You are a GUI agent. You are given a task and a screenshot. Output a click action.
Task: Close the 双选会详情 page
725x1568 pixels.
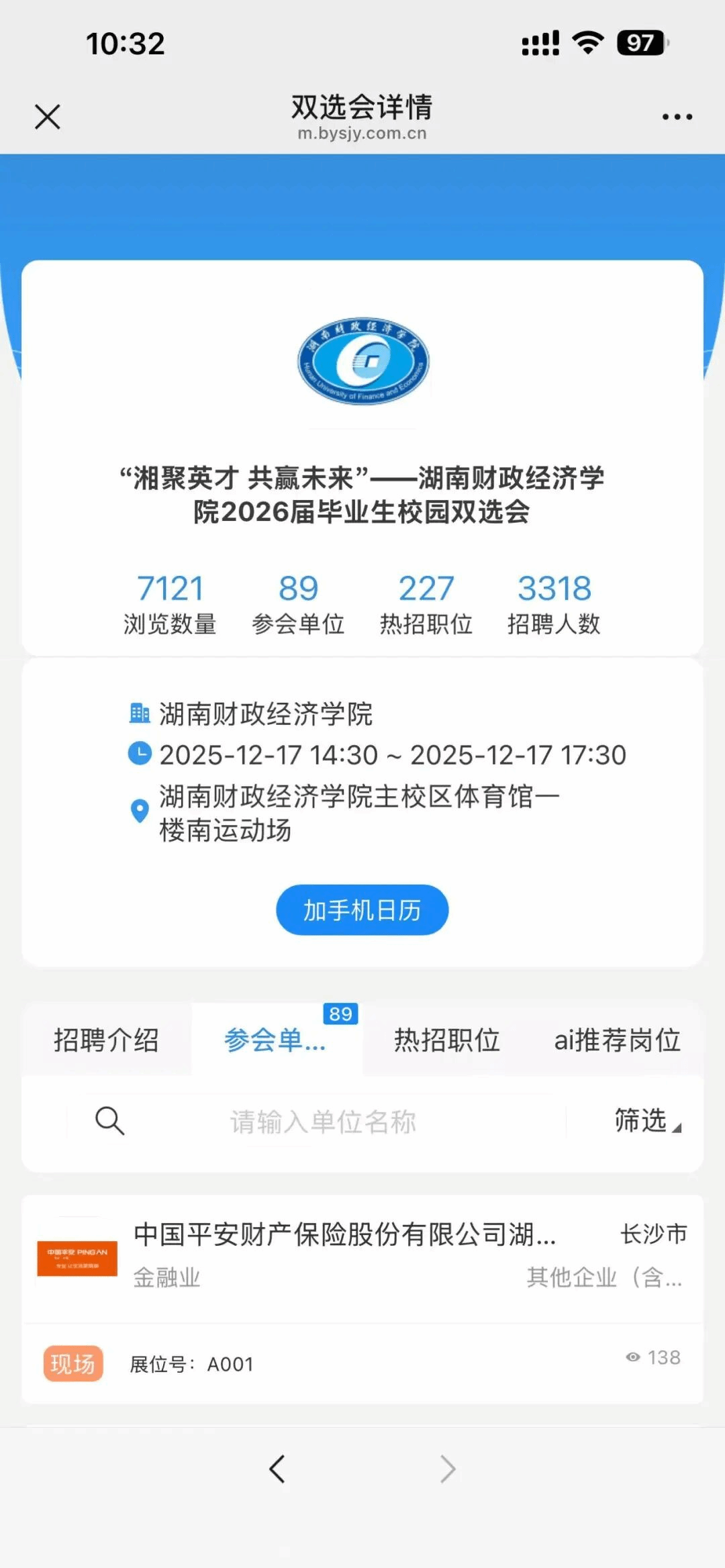pos(48,117)
